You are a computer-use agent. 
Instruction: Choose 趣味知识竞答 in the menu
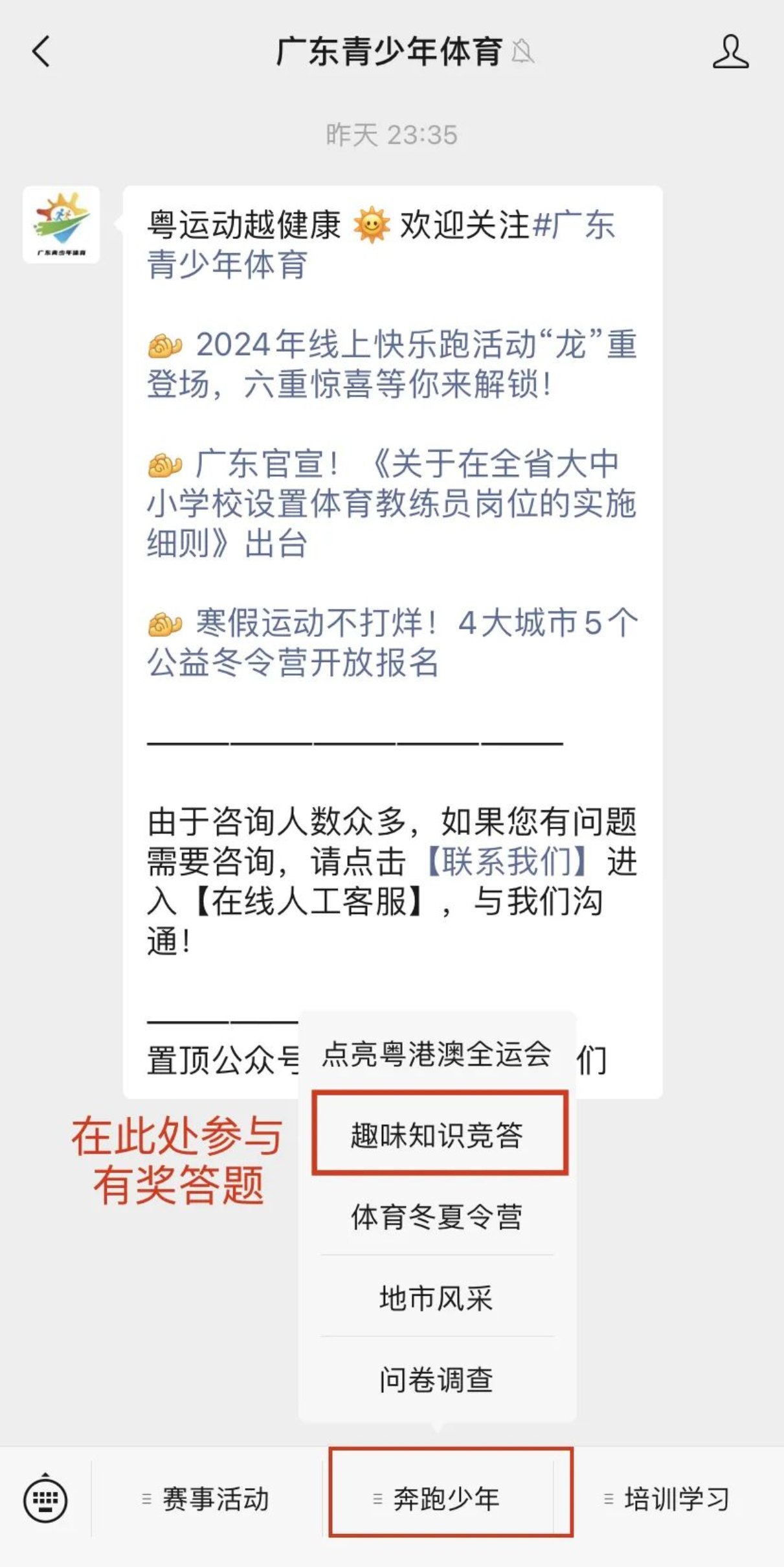click(x=437, y=1135)
